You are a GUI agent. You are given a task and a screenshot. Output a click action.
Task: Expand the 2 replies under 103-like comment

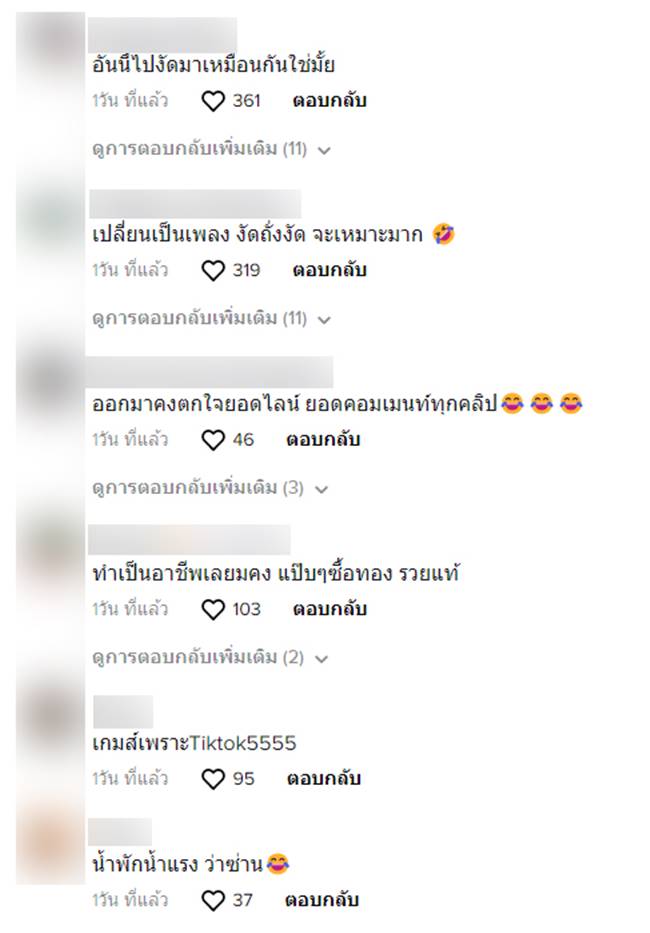click(210, 658)
